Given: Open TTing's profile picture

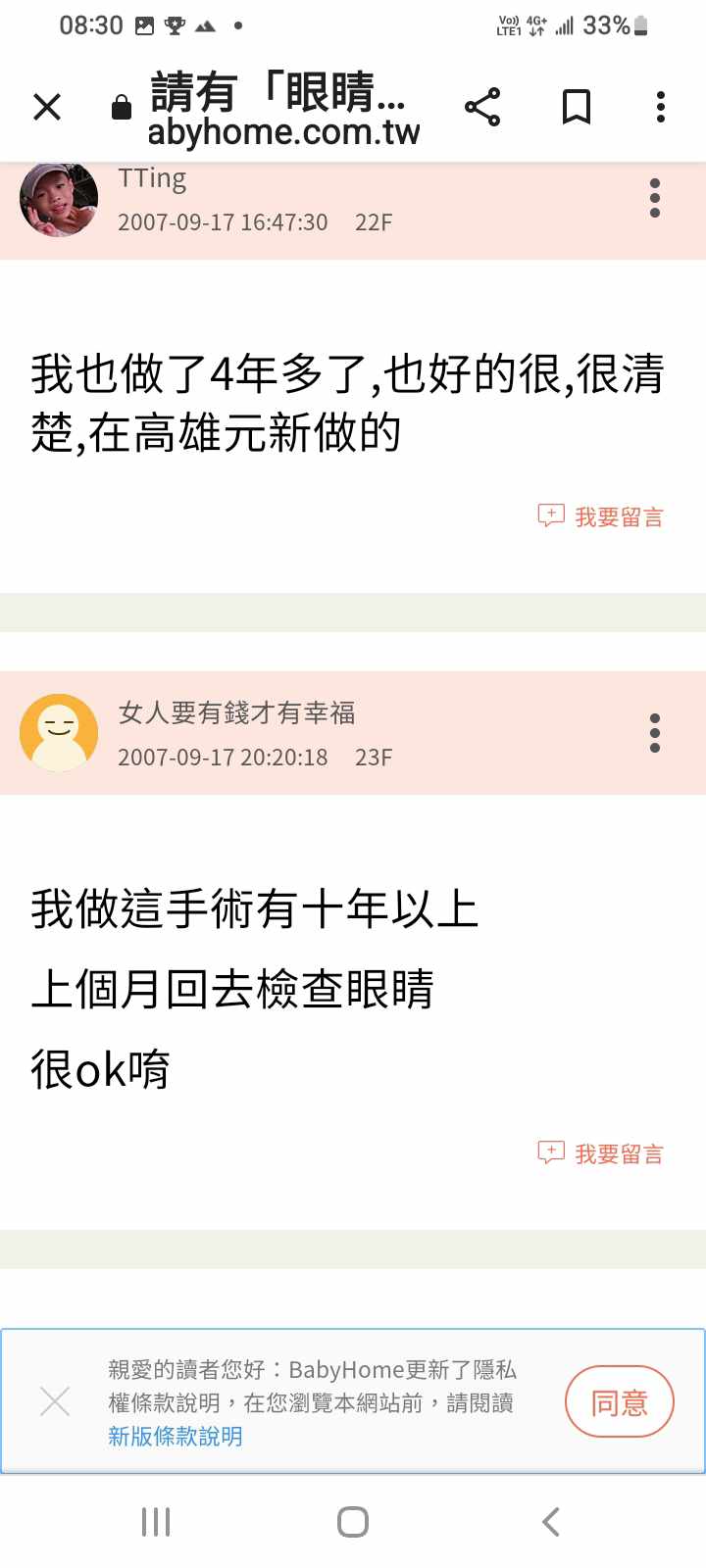Looking at the screenshot, I should (59, 200).
